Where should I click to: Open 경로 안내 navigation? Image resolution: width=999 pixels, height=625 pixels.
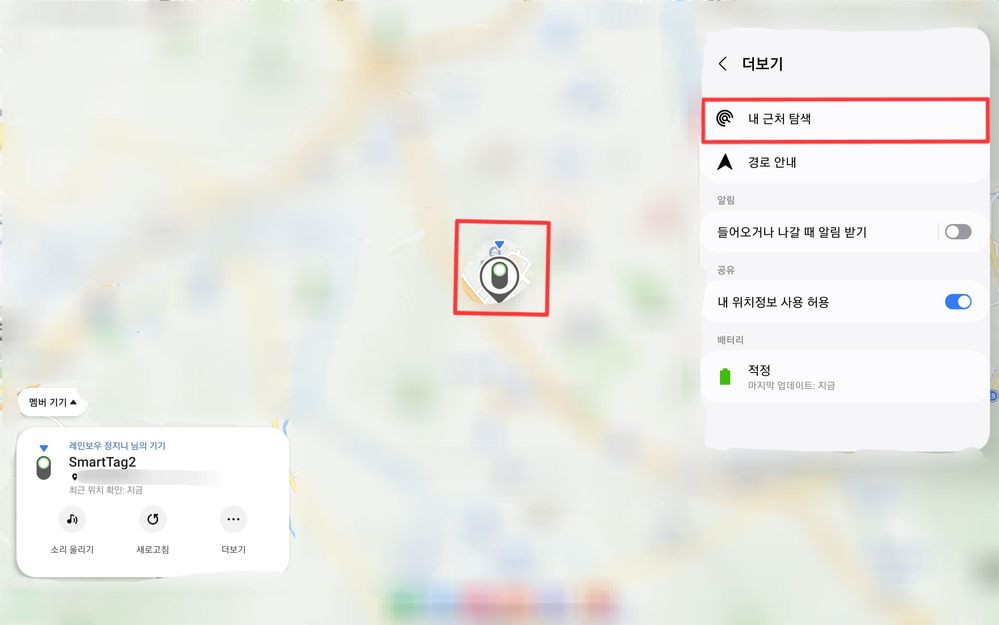[x=845, y=162]
